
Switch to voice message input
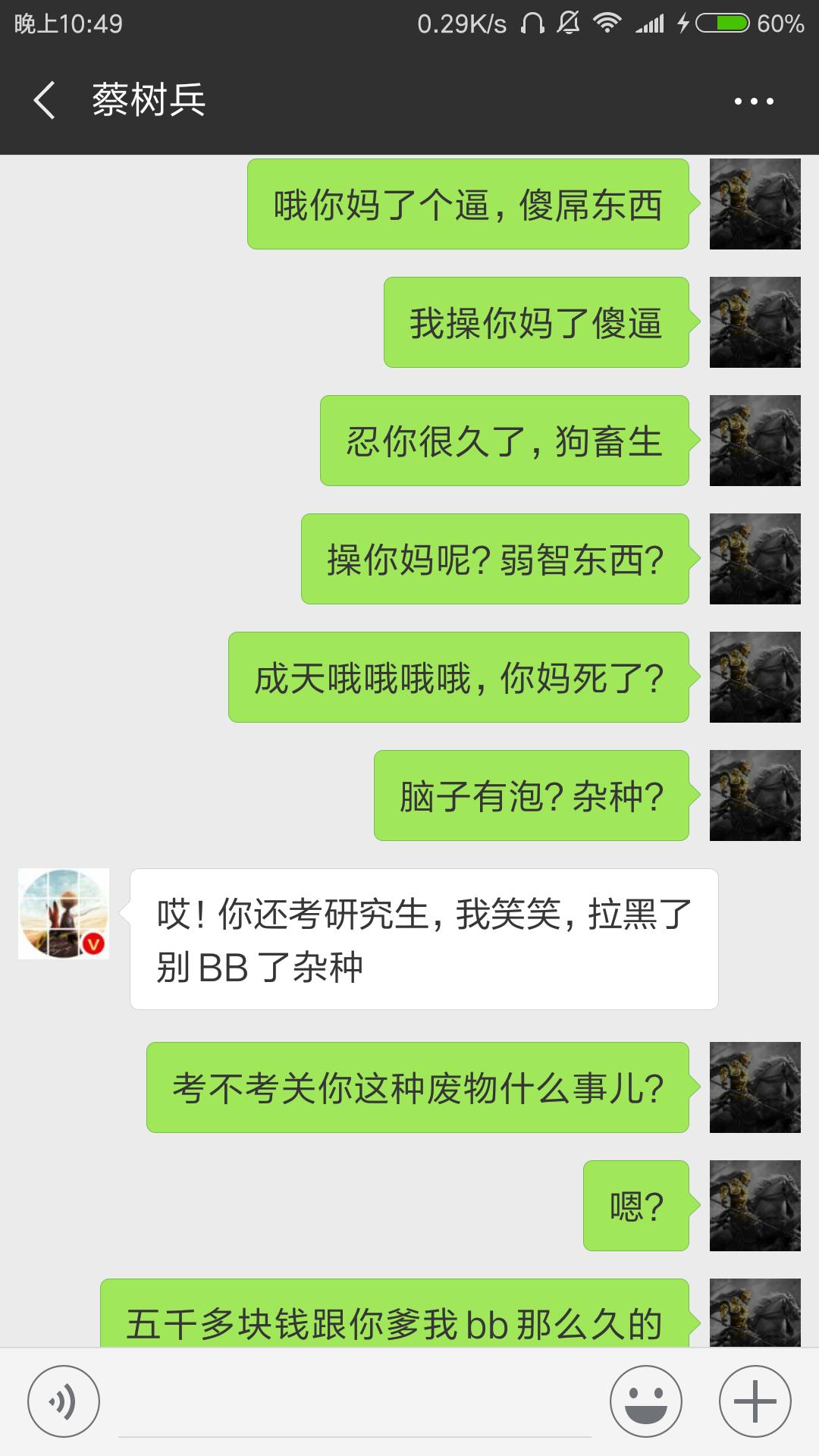(64, 1401)
